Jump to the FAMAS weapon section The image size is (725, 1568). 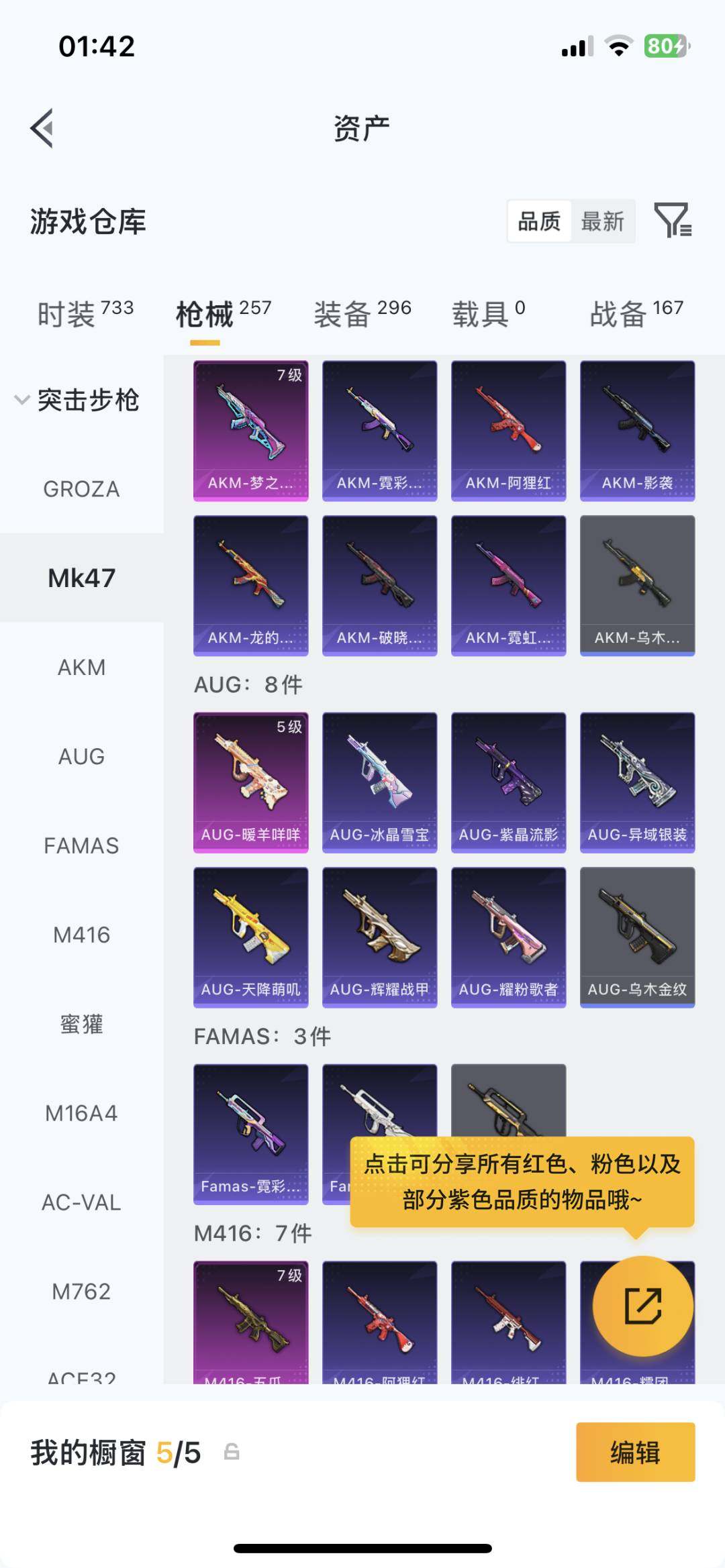81,845
